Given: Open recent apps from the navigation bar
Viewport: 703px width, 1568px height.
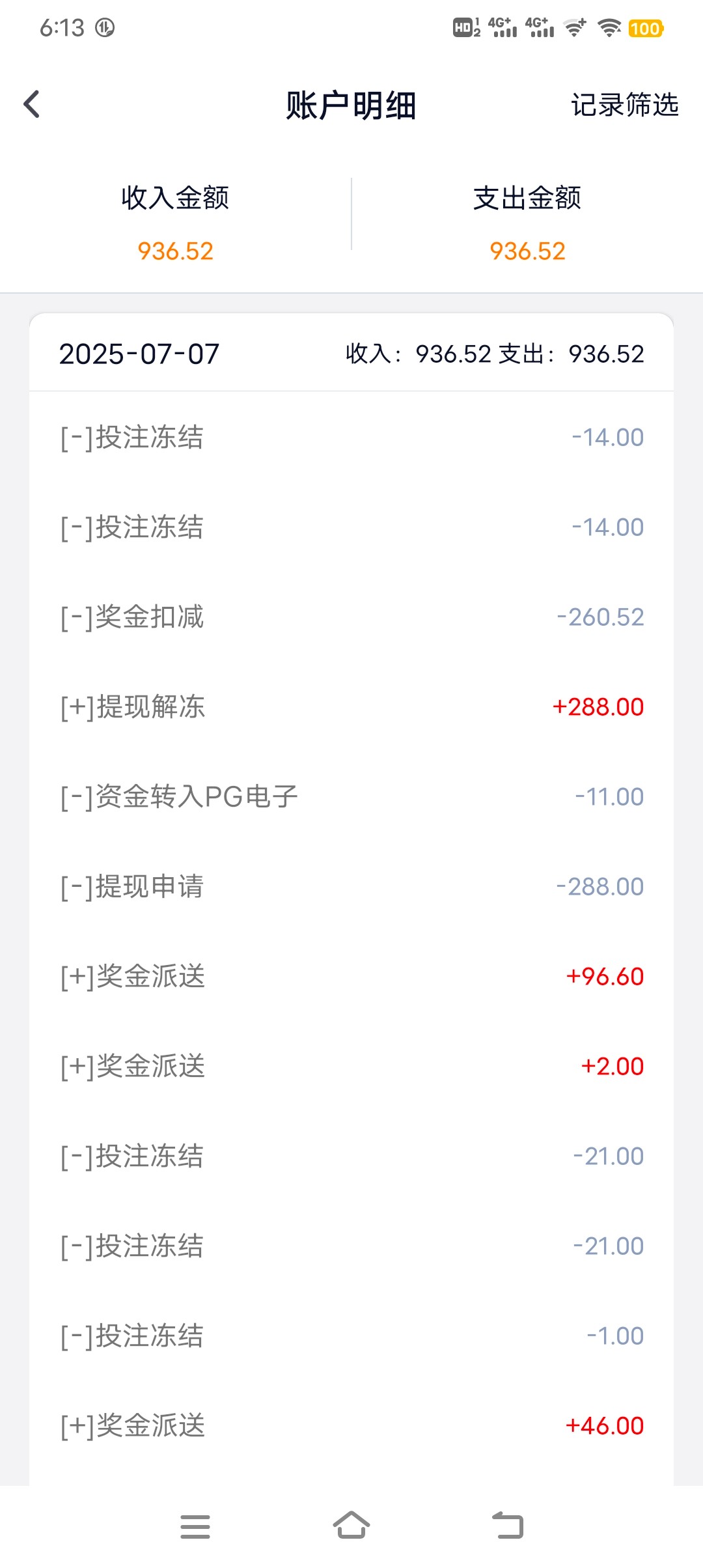Looking at the screenshot, I should pyautogui.click(x=195, y=1526).
